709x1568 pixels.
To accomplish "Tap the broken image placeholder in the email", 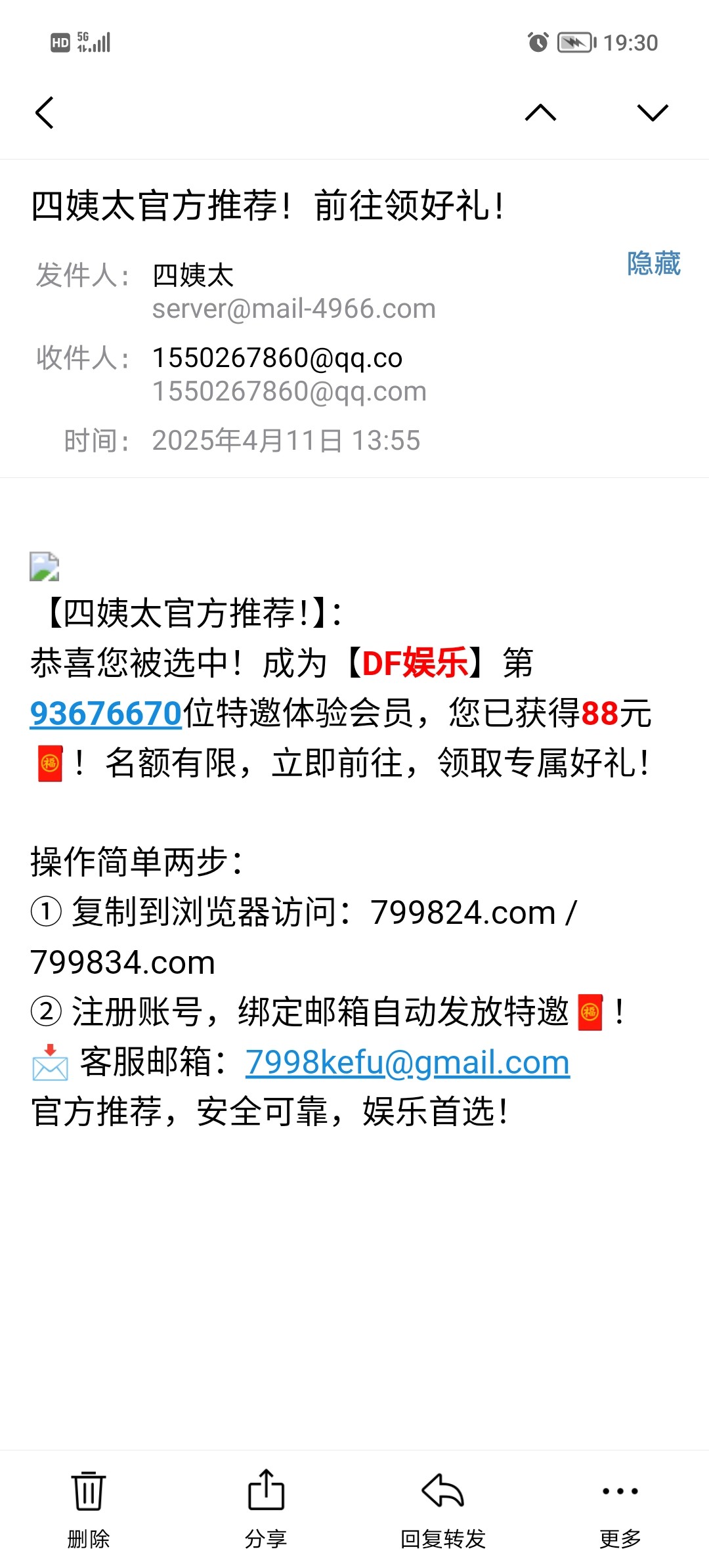I will click(x=45, y=566).
